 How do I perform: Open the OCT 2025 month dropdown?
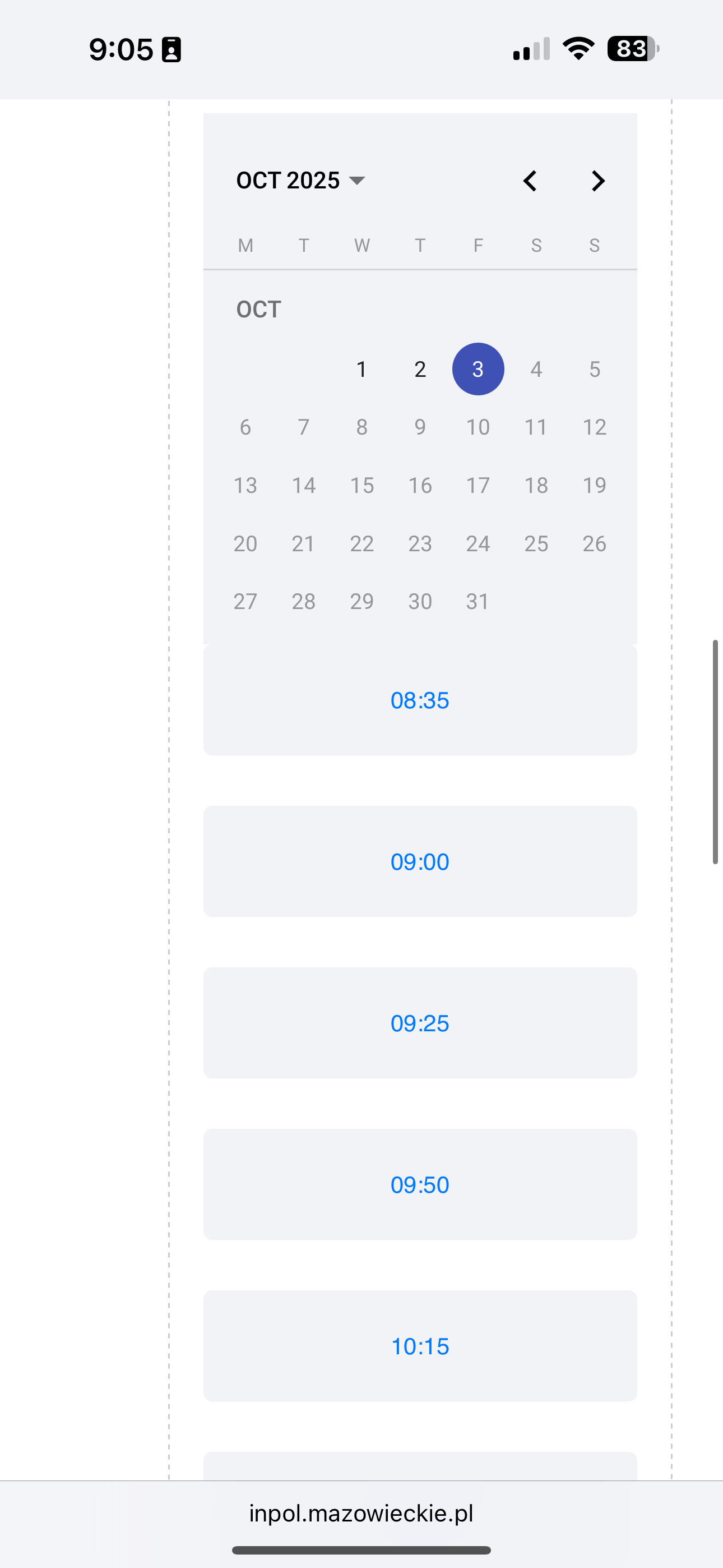click(300, 181)
